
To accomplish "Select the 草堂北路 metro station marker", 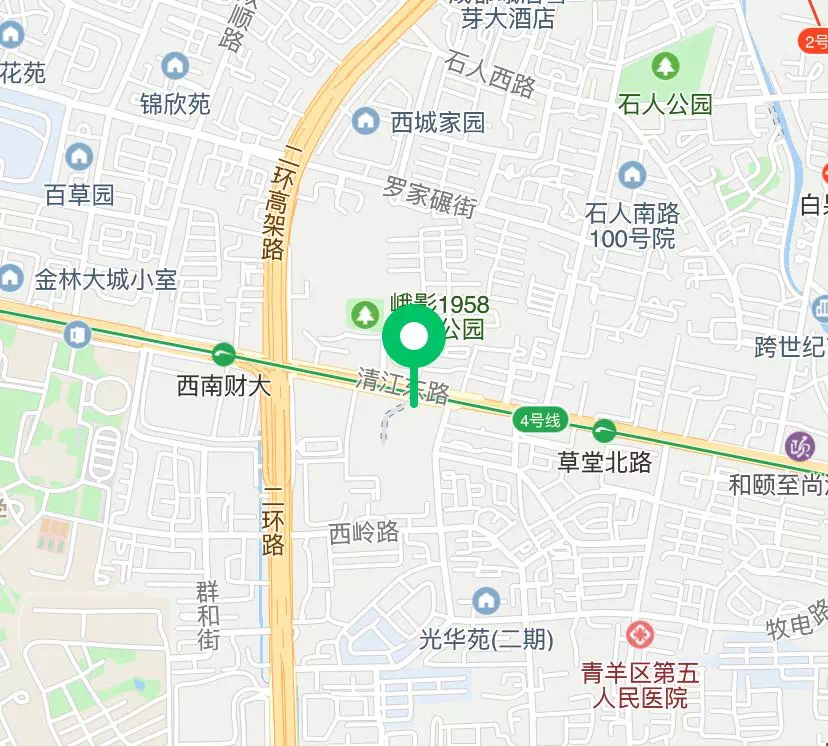I will [604, 431].
